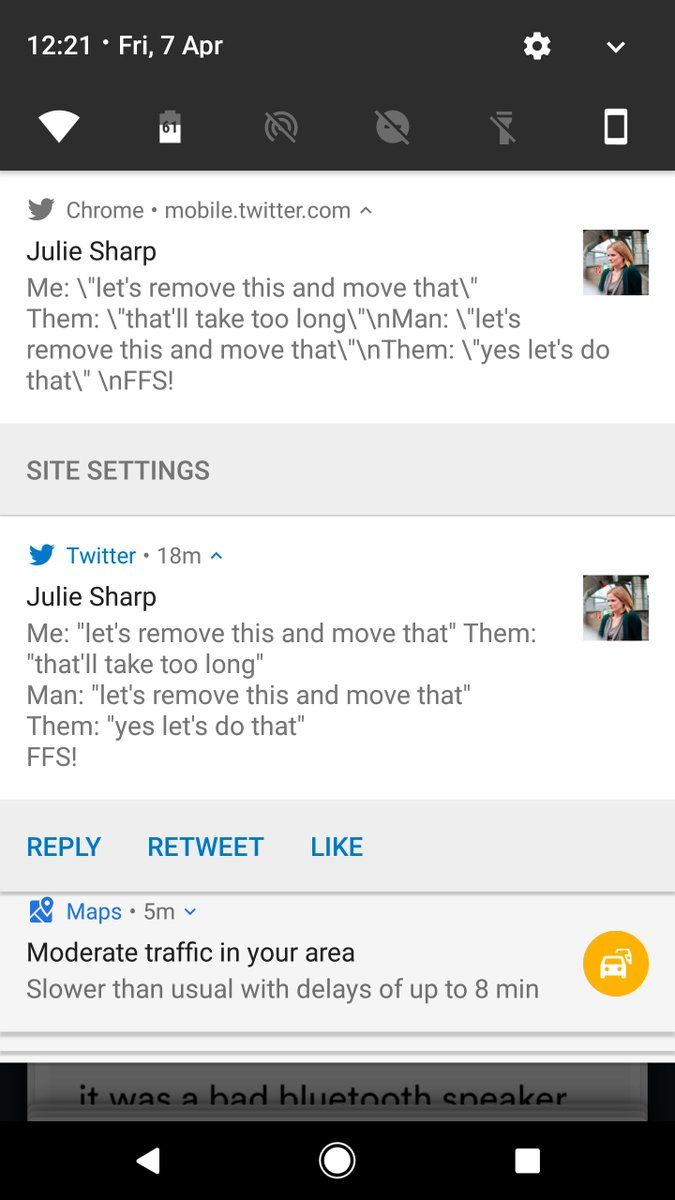The height and width of the screenshot is (1200, 675).
Task: Toggle the hotspot quick settings tile
Action: (x=281, y=127)
